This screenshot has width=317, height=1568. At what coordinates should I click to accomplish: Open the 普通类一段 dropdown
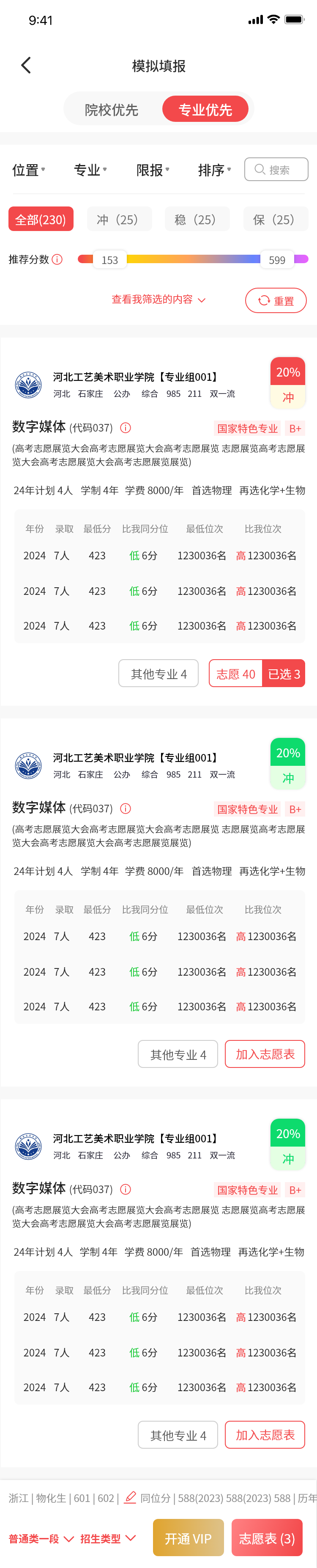click(41, 1538)
